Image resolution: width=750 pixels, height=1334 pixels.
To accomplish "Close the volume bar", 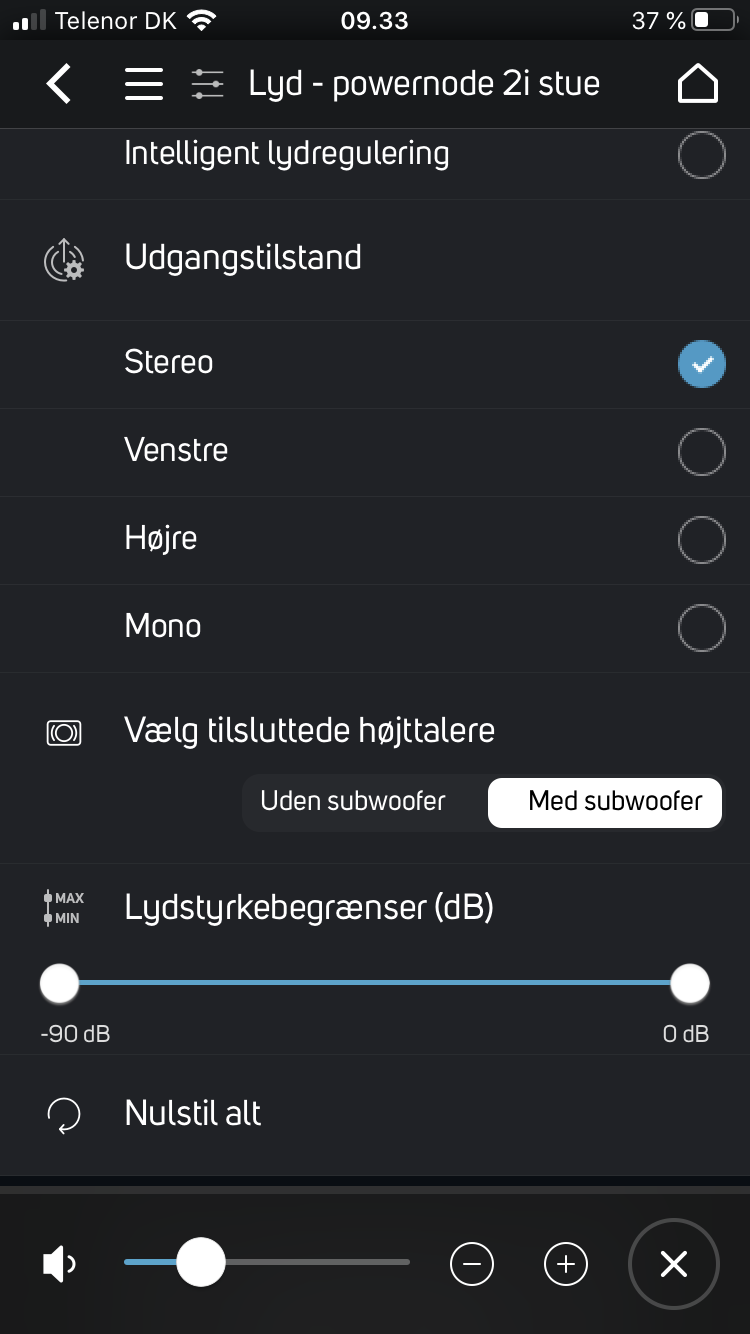I will click(674, 1265).
